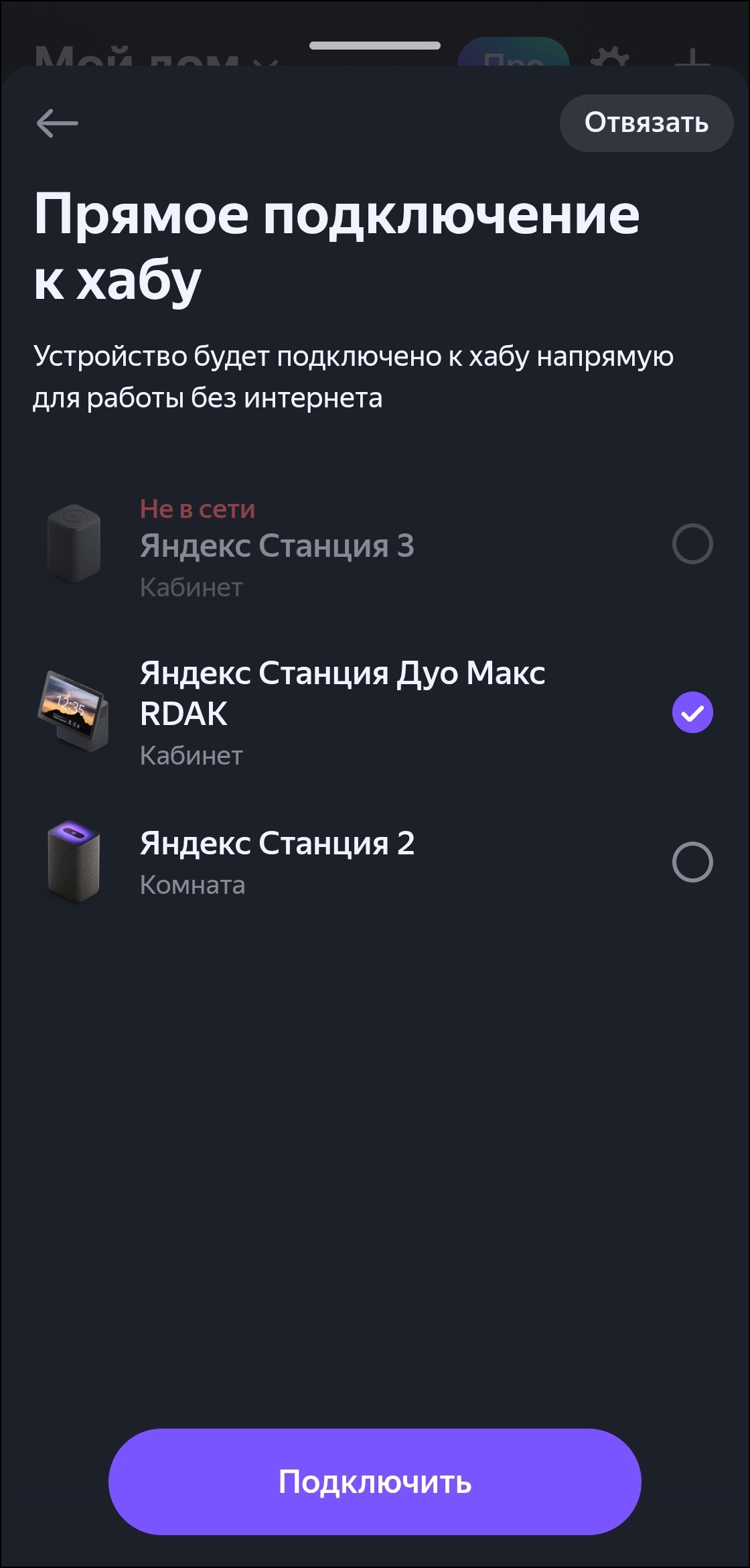Viewport: 750px width, 1568px height.
Task: Choose Яндекс Станция Дуо Макс RDAK
Action: pyautogui.click(x=692, y=712)
